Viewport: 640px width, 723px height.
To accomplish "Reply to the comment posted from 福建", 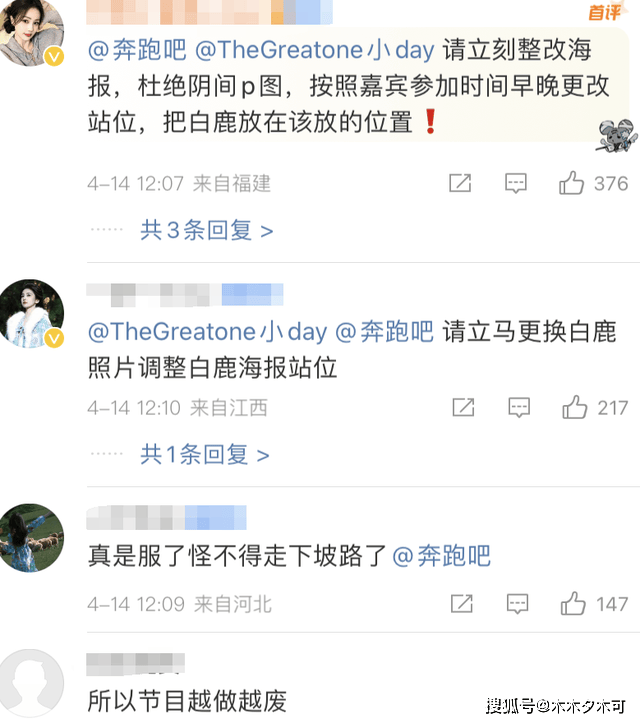I will pyautogui.click(x=516, y=183).
